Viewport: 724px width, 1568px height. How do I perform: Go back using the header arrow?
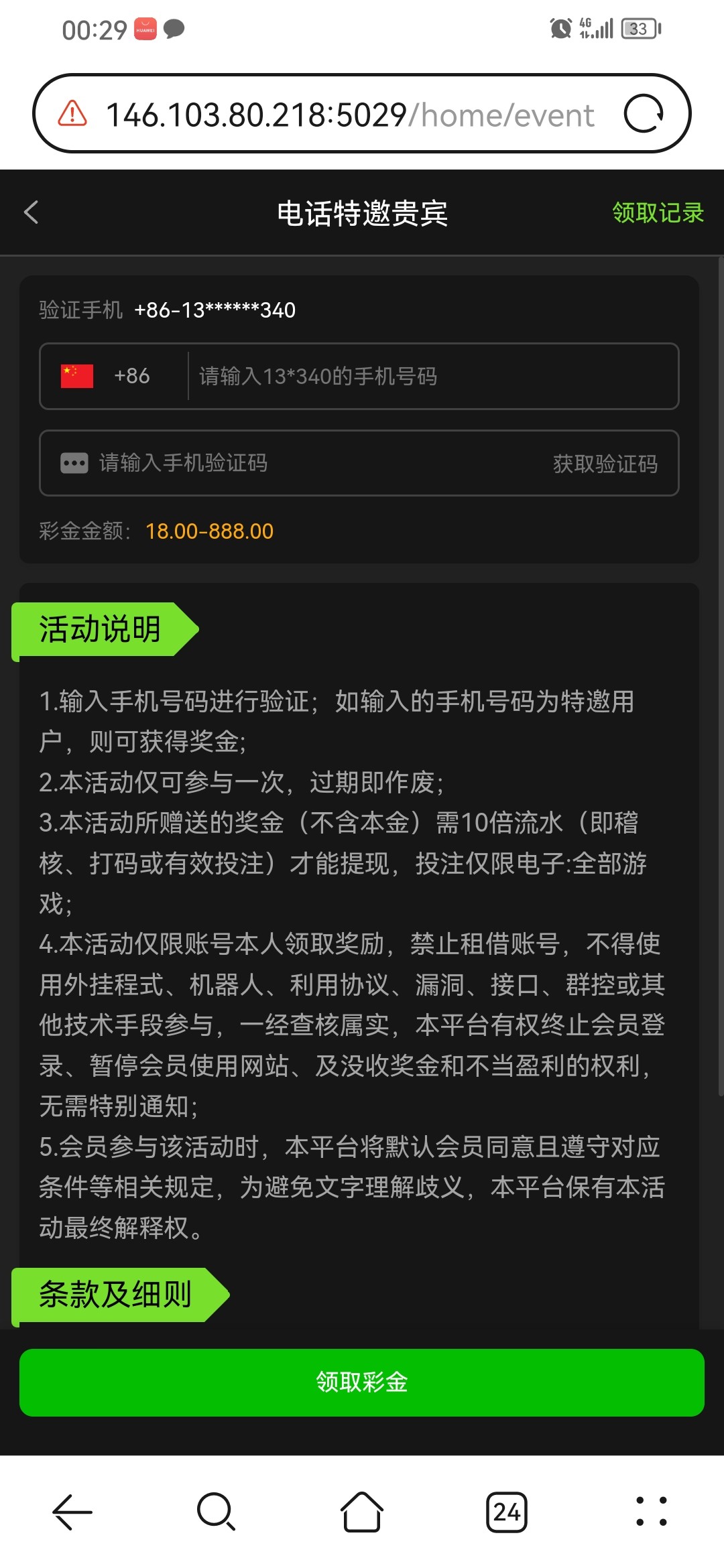click(x=31, y=212)
